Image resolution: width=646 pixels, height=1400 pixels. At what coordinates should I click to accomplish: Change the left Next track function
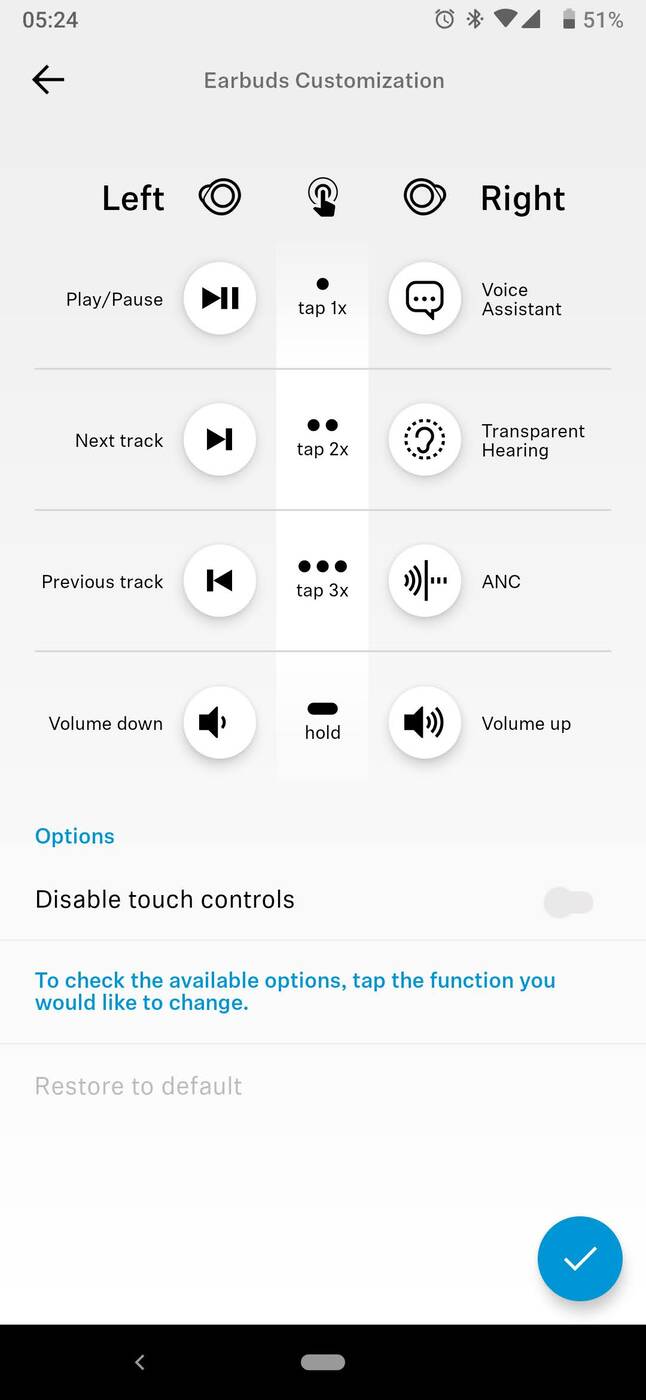220,440
